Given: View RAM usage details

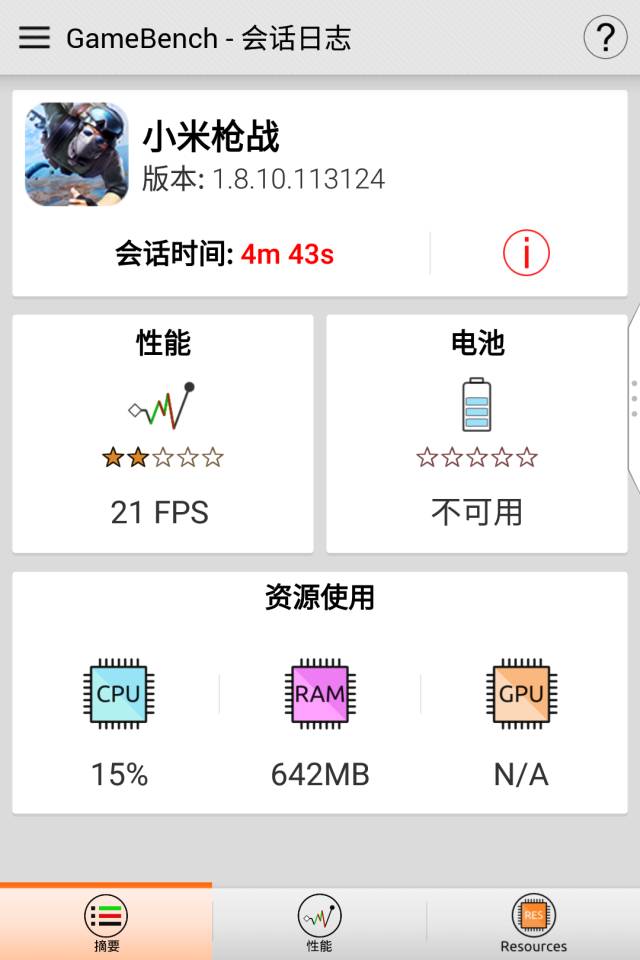Looking at the screenshot, I should coord(320,720).
